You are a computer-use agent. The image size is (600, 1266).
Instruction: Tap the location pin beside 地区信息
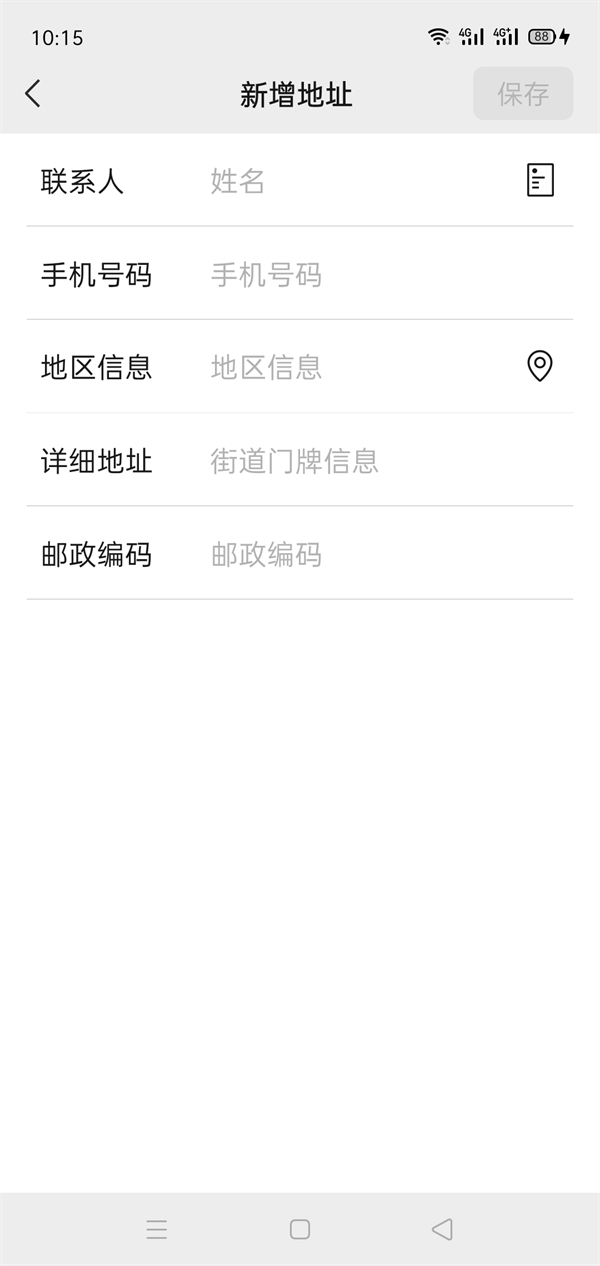point(540,366)
